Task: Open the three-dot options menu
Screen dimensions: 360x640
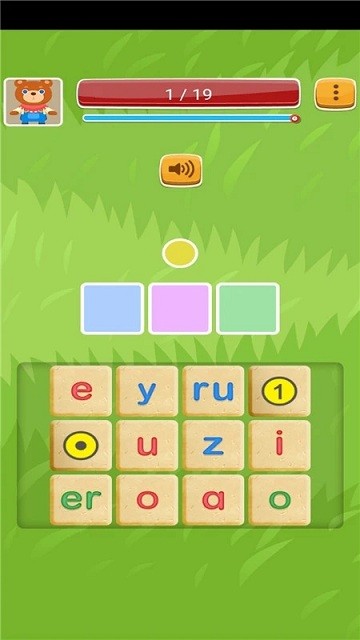Action: coord(335,93)
